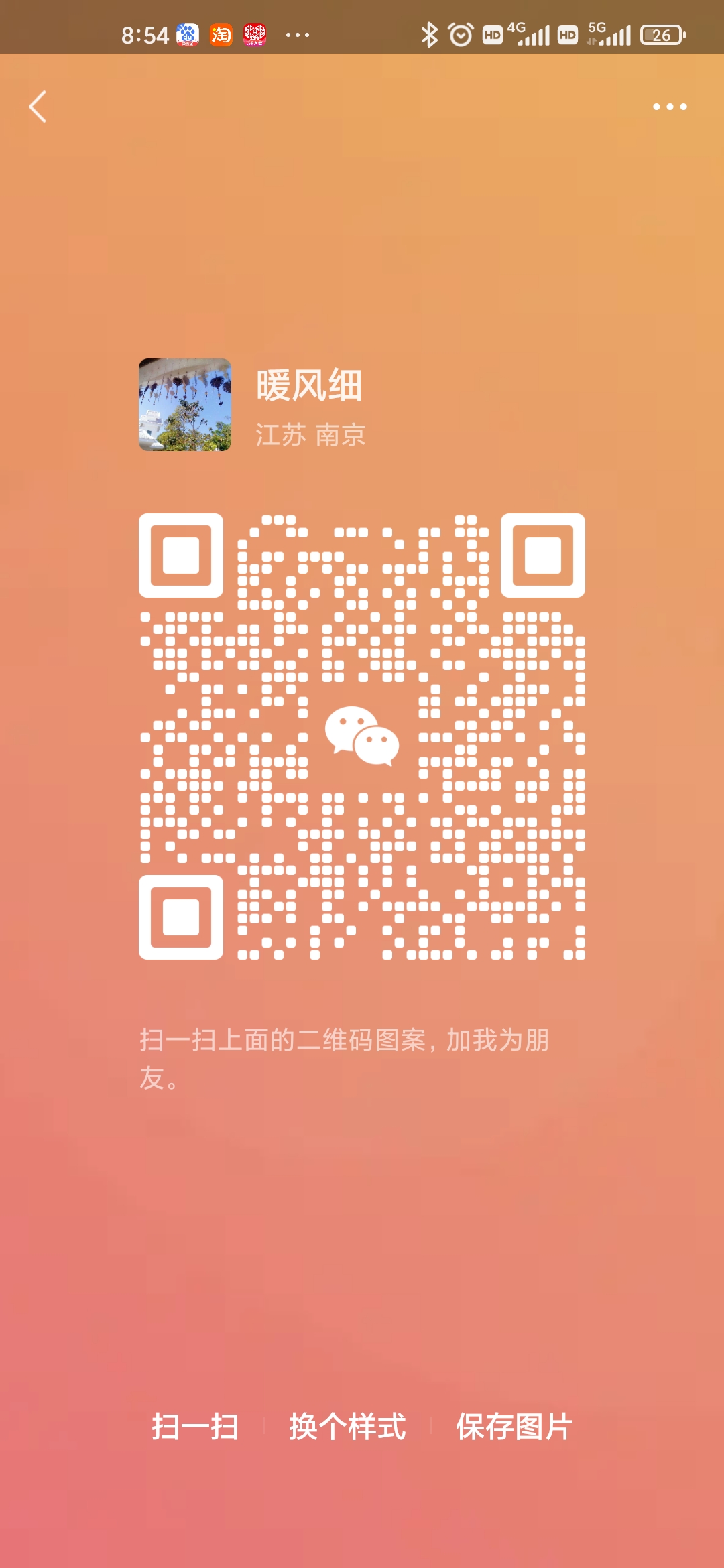This screenshot has height=1568, width=724.
Task: Go back using the top-left arrow
Action: coord(38,107)
